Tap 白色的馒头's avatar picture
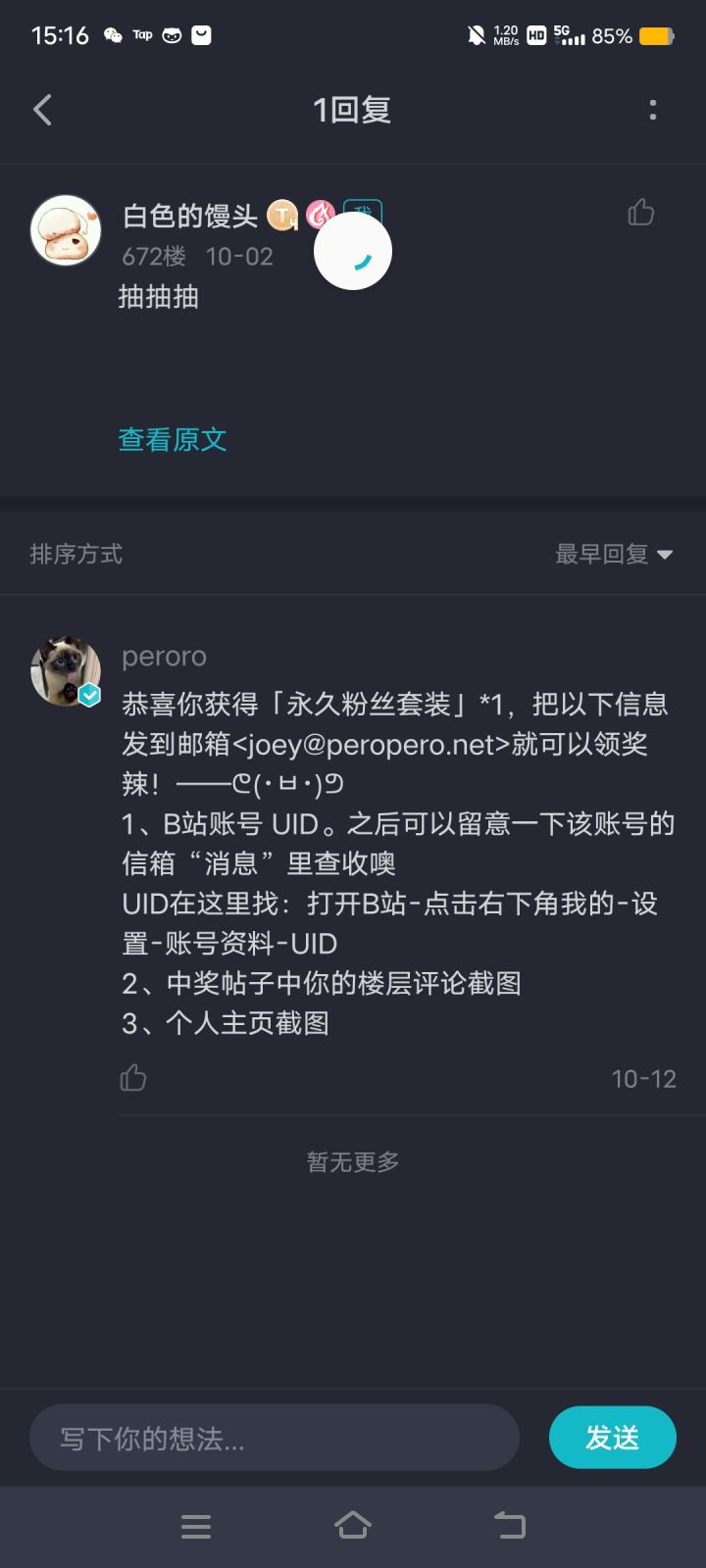 point(66,230)
